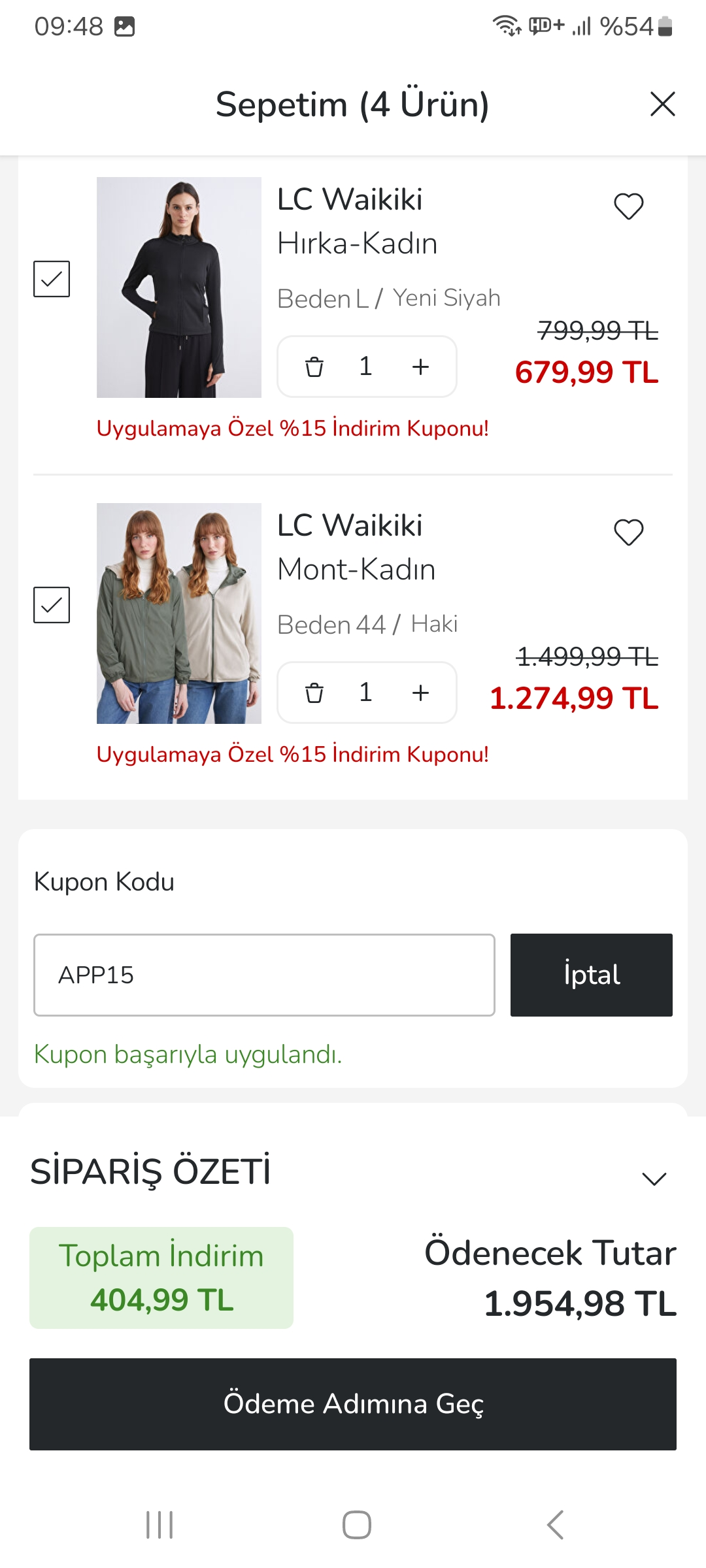
Task: Uncheck the Mont-Kadın item checkbox
Action: [52, 605]
